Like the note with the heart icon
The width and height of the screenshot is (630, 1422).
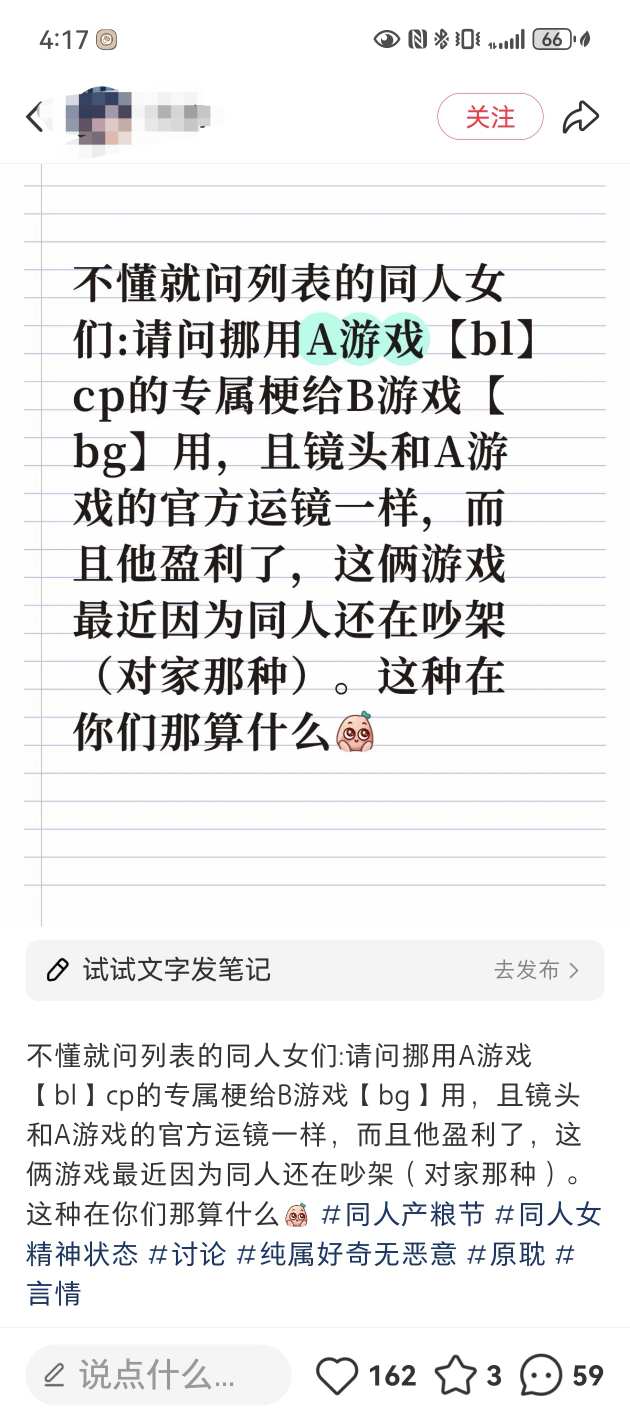[x=337, y=1376]
